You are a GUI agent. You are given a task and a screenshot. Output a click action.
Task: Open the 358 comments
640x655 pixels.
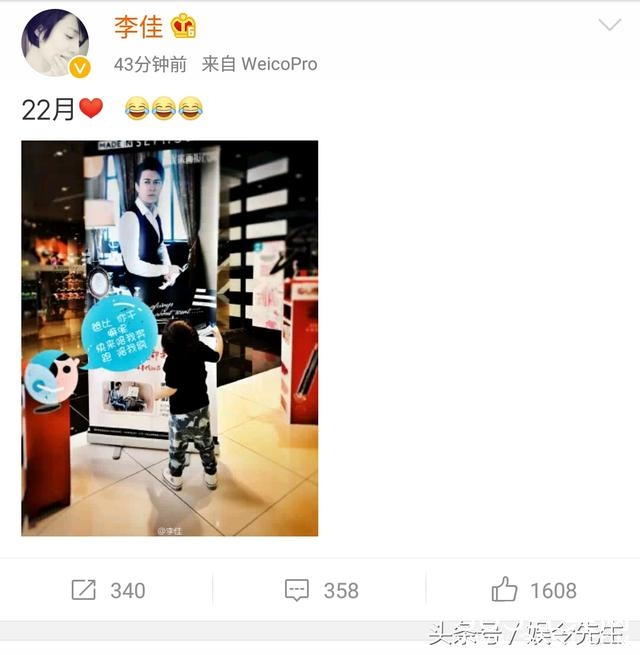[x=321, y=590]
